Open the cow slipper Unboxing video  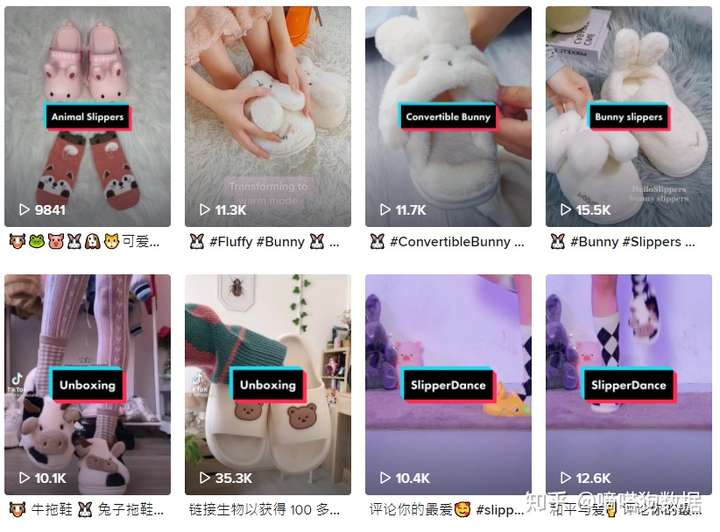88,385
